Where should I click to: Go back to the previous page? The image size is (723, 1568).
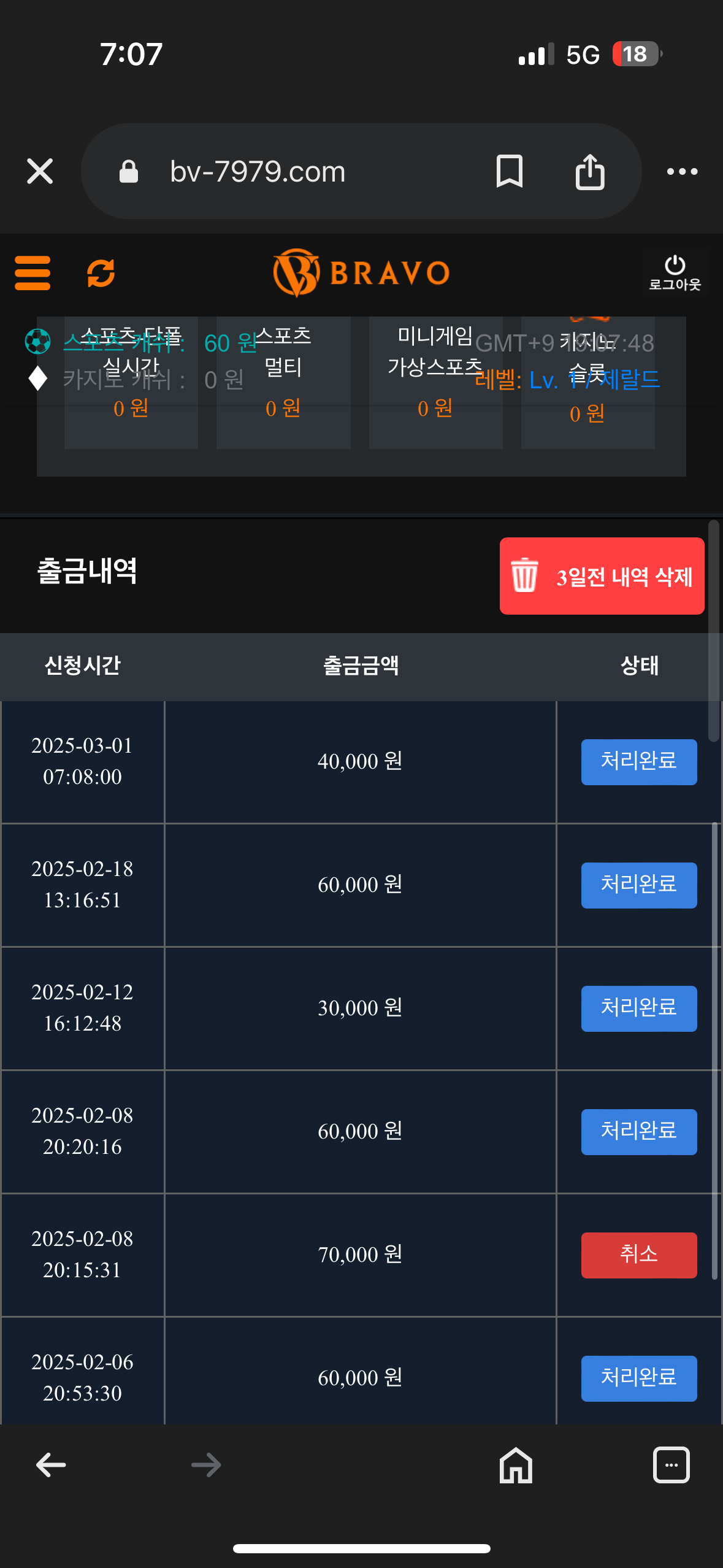tap(51, 1465)
